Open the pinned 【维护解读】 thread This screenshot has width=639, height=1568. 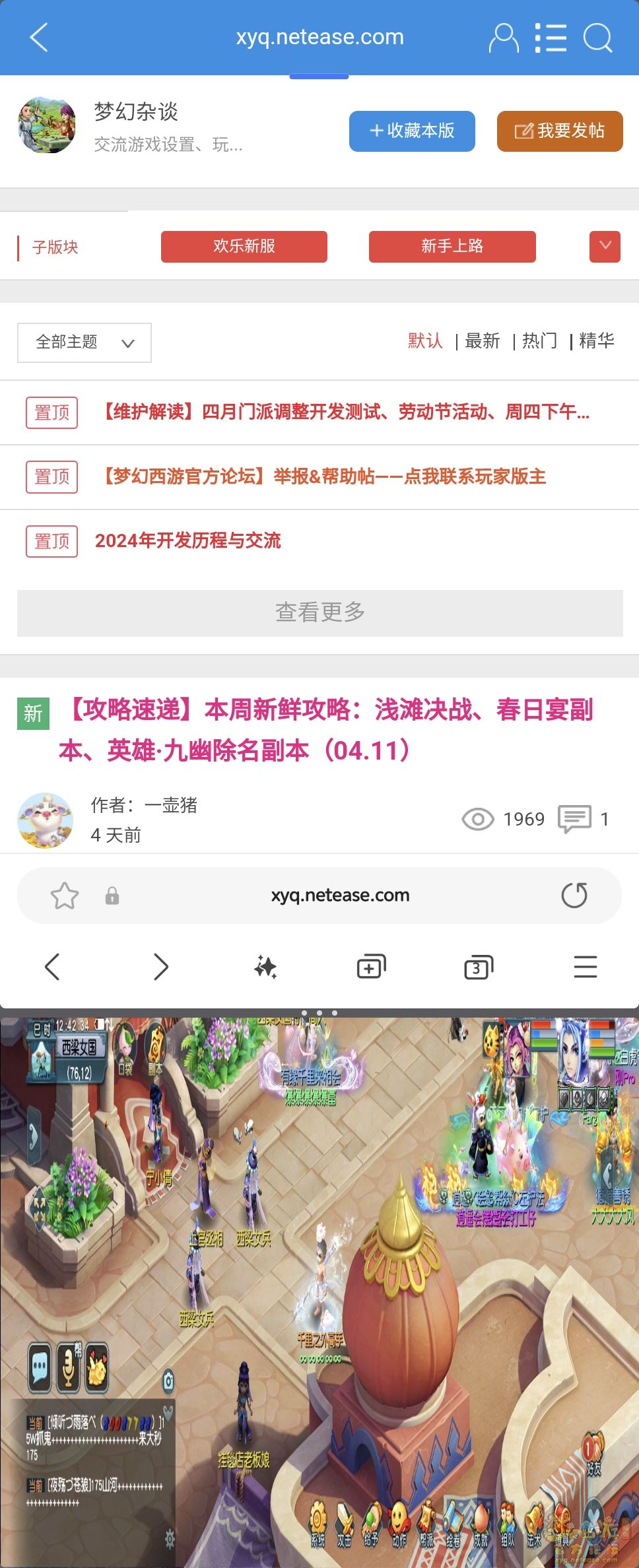(345, 412)
